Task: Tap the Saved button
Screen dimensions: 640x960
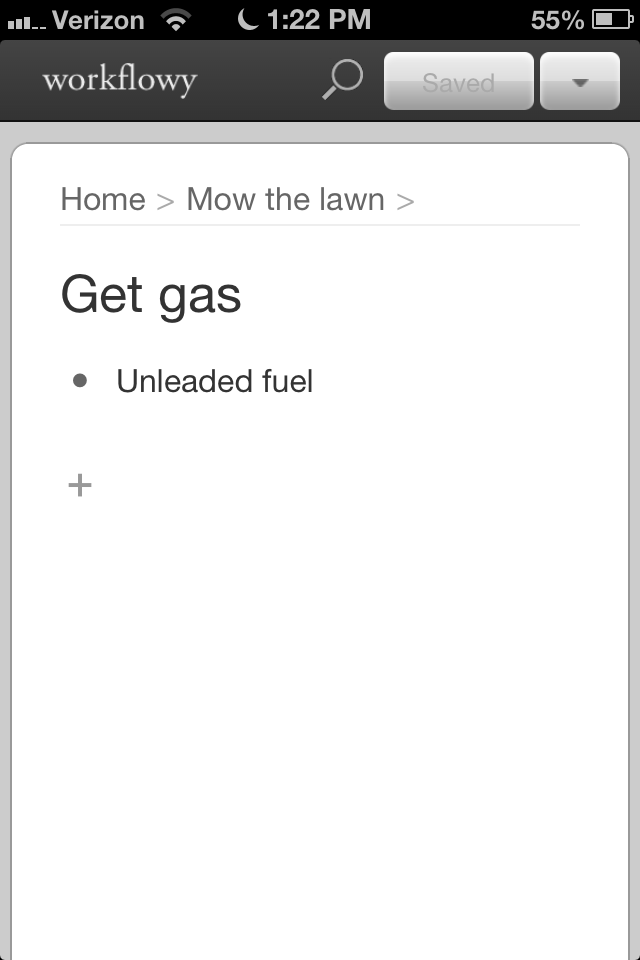Action: tap(458, 82)
